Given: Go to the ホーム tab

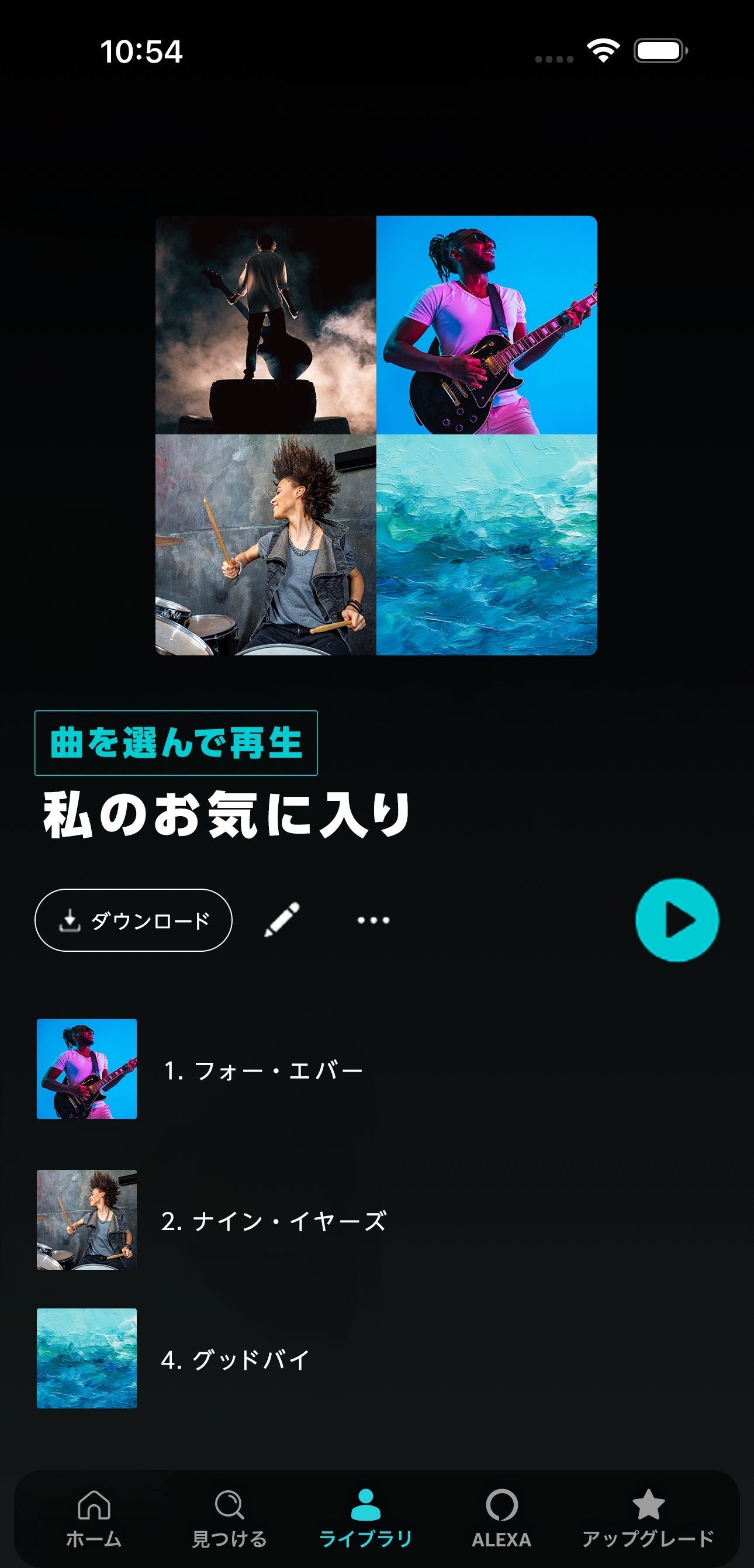Looking at the screenshot, I should (x=94, y=1518).
